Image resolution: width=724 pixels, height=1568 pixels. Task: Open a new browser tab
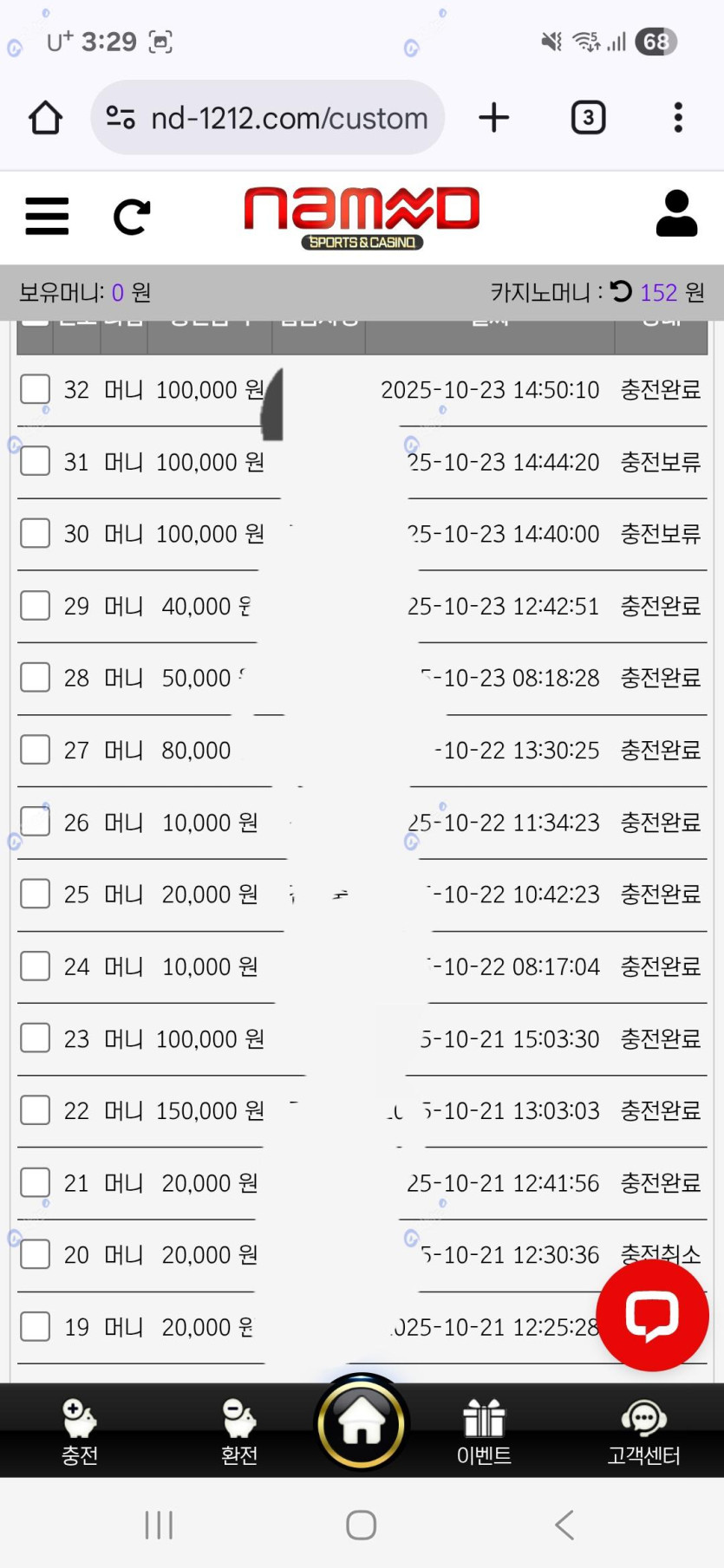pyautogui.click(x=494, y=118)
